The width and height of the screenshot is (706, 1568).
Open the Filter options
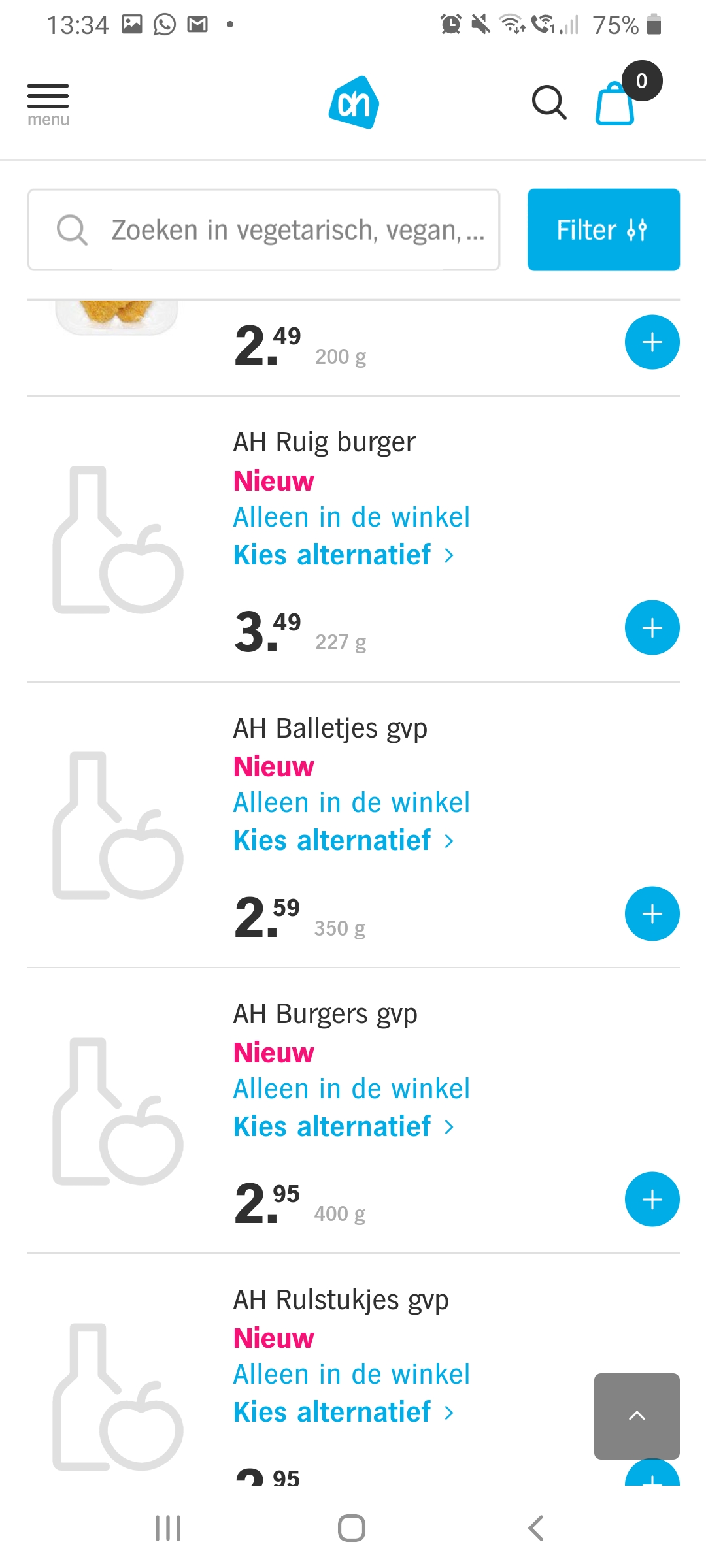[x=603, y=230]
